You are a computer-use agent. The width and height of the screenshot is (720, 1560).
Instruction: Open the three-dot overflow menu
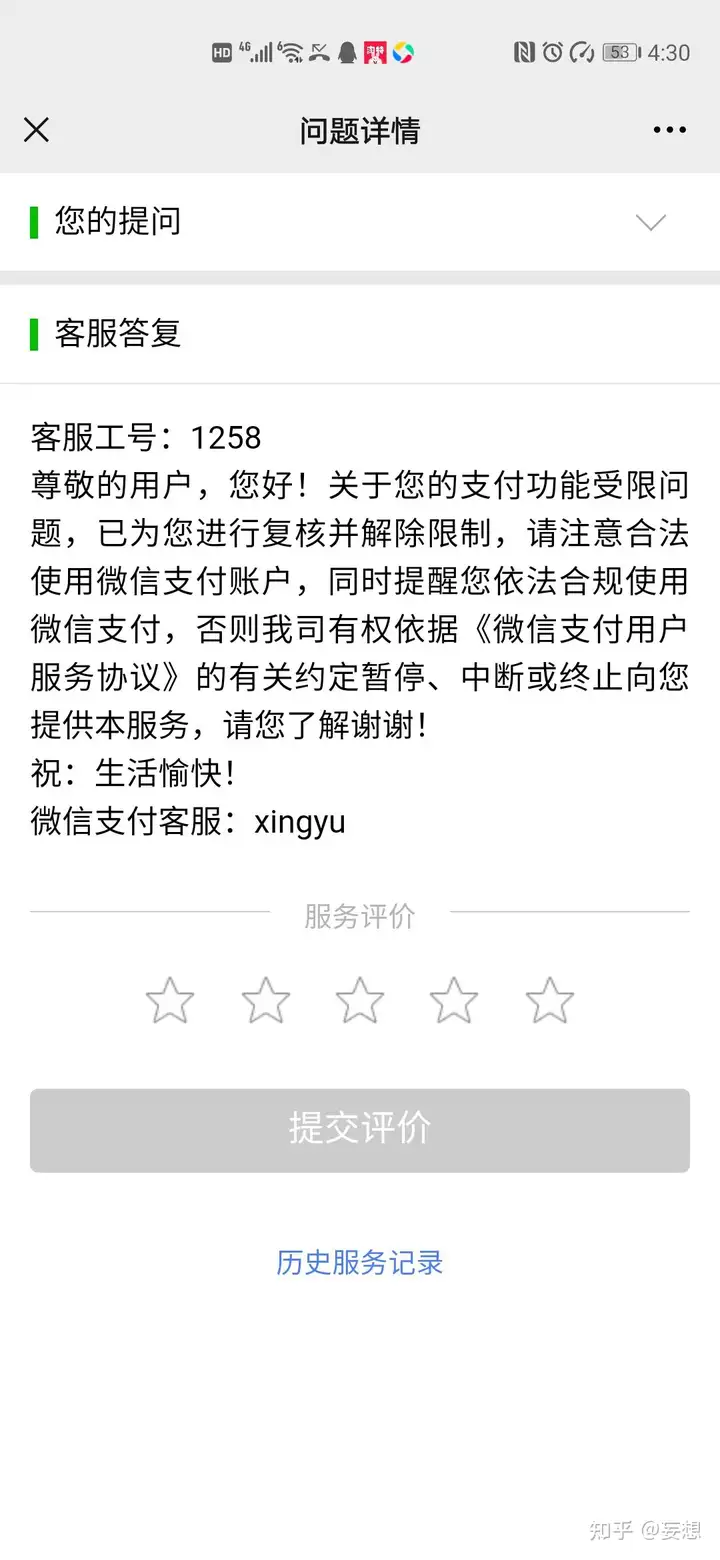[x=669, y=130]
